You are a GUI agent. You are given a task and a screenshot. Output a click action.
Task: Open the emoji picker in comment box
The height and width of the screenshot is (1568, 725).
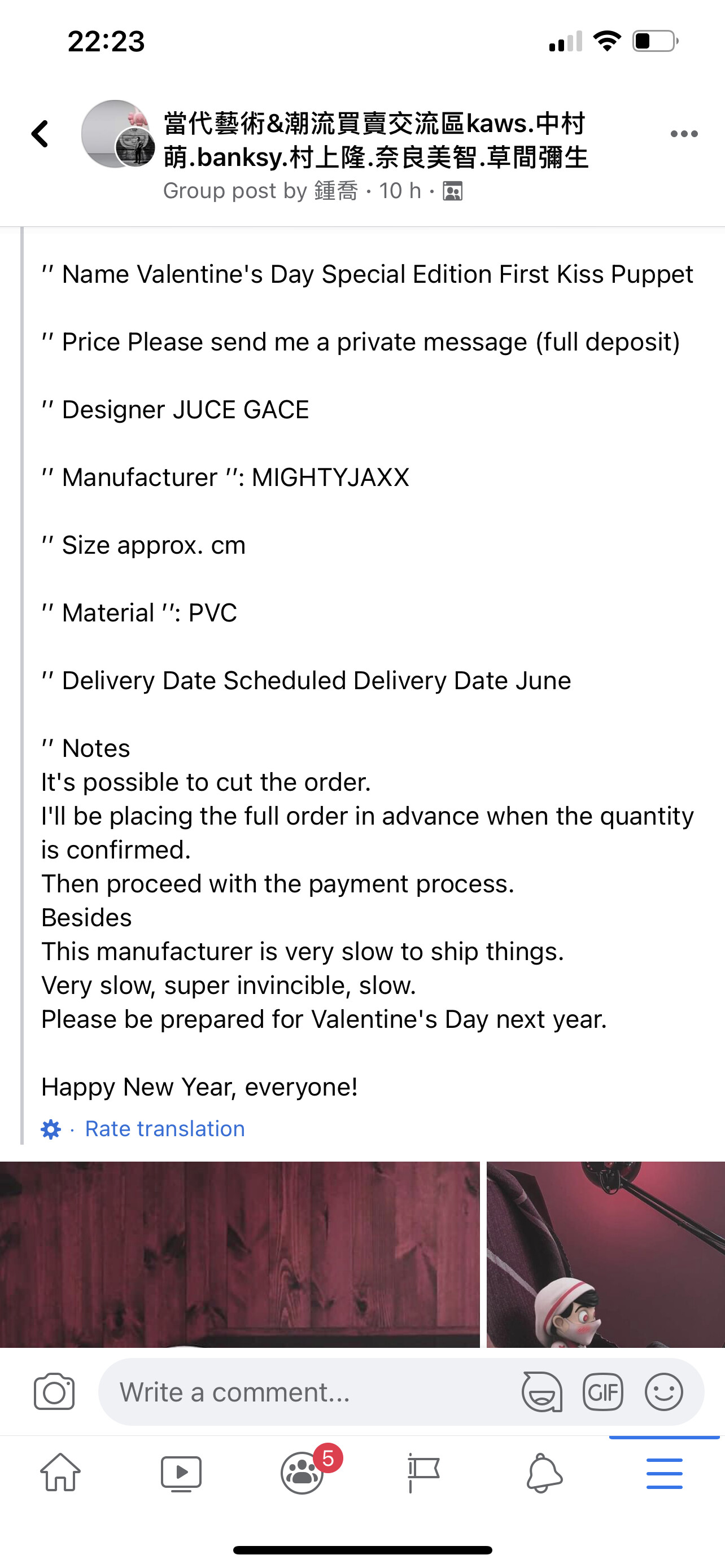[663, 1391]
